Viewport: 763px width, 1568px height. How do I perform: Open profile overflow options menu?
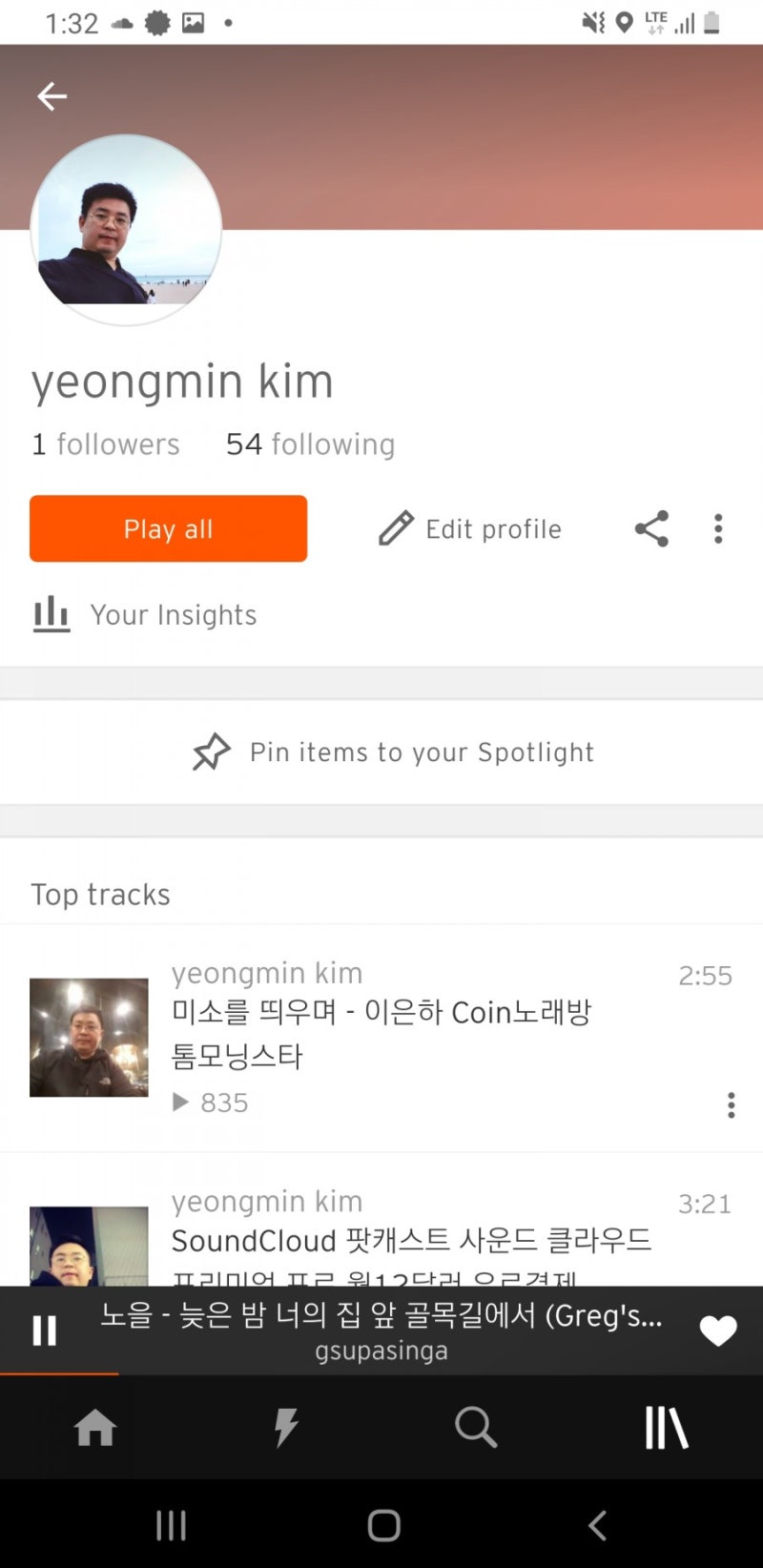coord(718,528)
